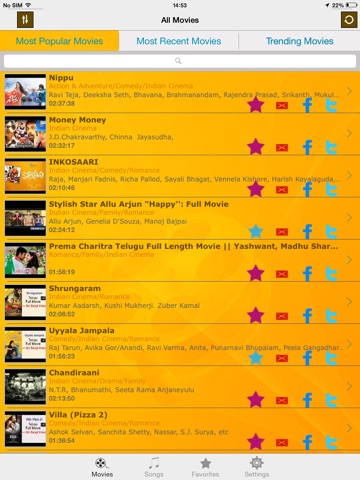Email the INKOSAARI movie link
This screenshot has width=360, height=480.
[282, 190]
